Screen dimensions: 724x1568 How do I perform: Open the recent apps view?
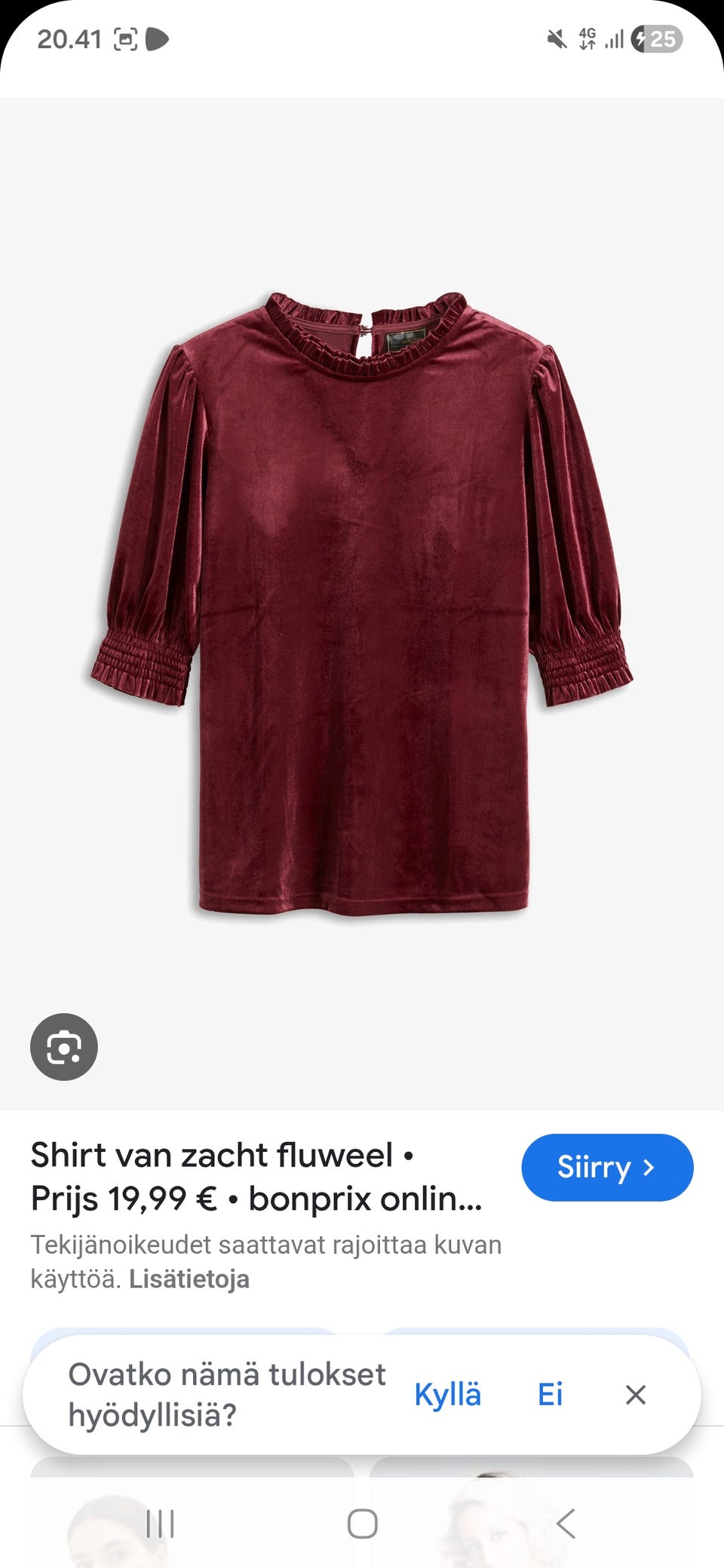[160, 1524]
